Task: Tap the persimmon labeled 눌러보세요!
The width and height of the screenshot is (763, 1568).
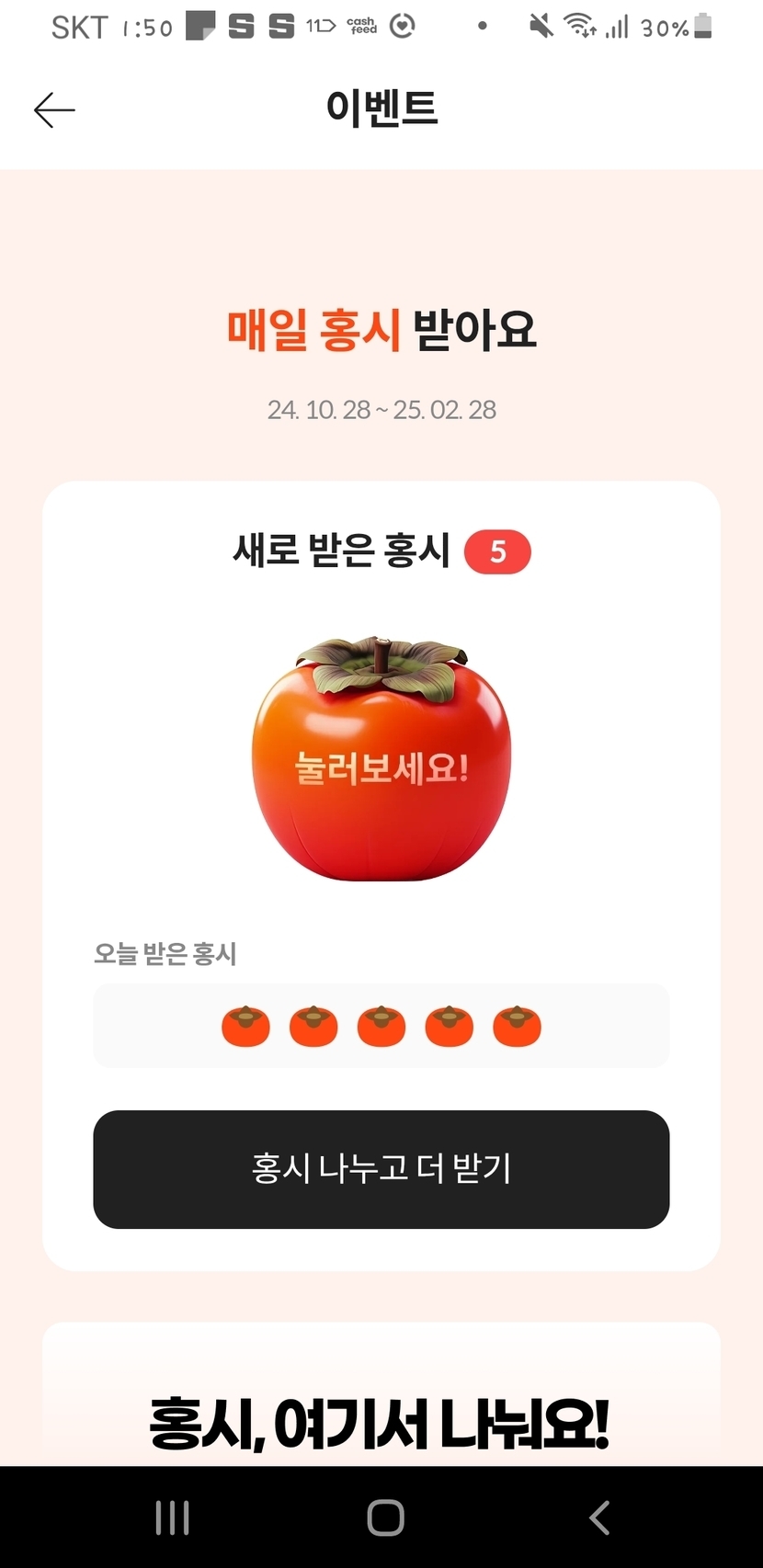Action: coord(381,763)
